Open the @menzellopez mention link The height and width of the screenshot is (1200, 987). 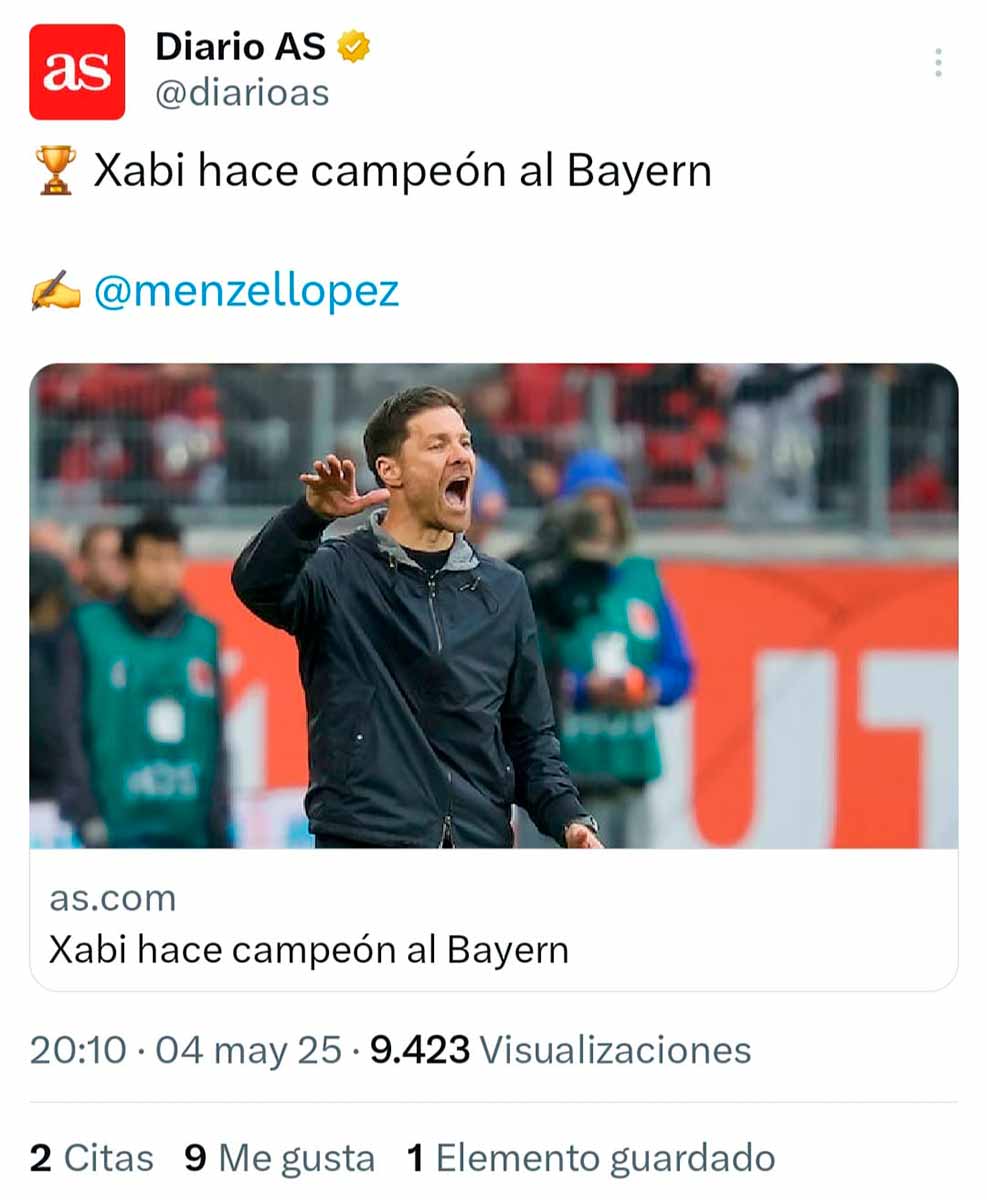[x=246, y=291]
